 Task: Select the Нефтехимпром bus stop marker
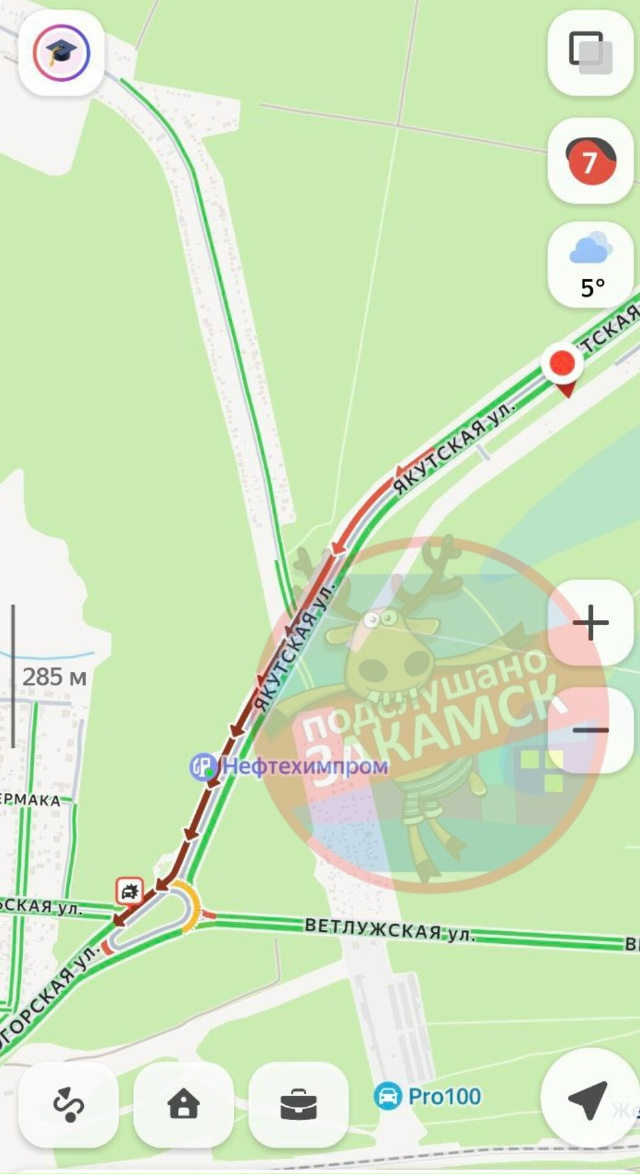click(x=205, y=767)
